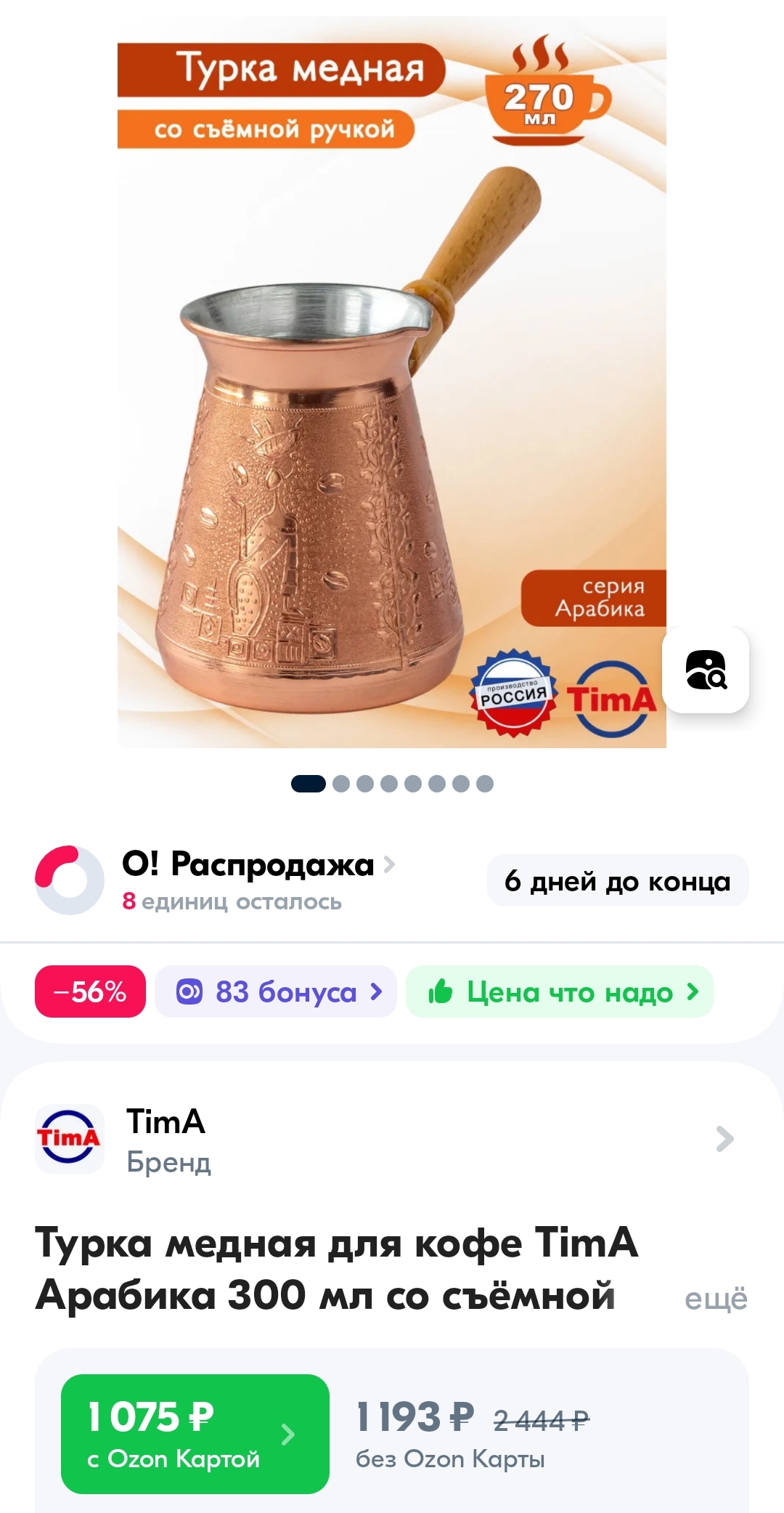This screenshot has height=1513, width=784.
Task: Open the similar items image search icon
Action: point(706,670)
